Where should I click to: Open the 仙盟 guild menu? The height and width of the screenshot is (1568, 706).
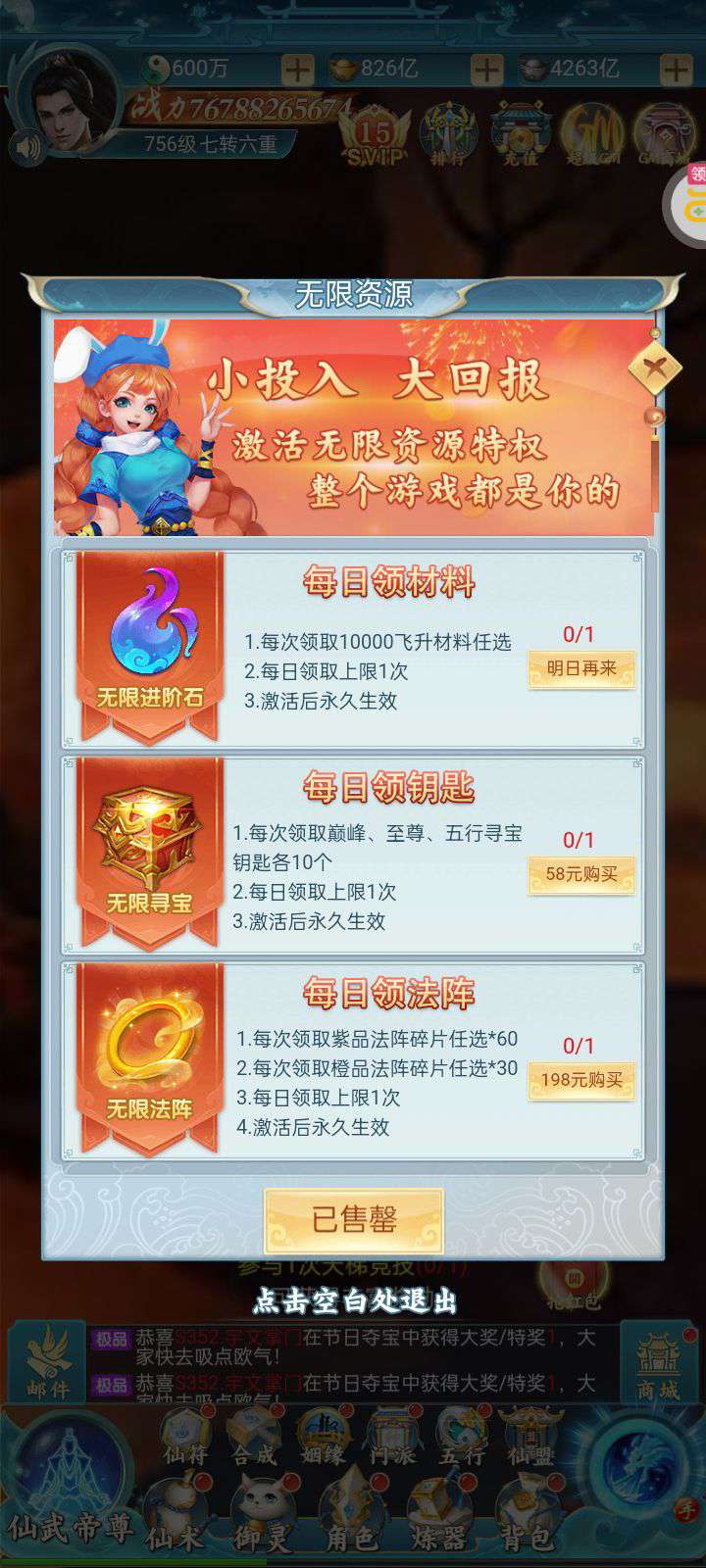tap(530, 1438)
